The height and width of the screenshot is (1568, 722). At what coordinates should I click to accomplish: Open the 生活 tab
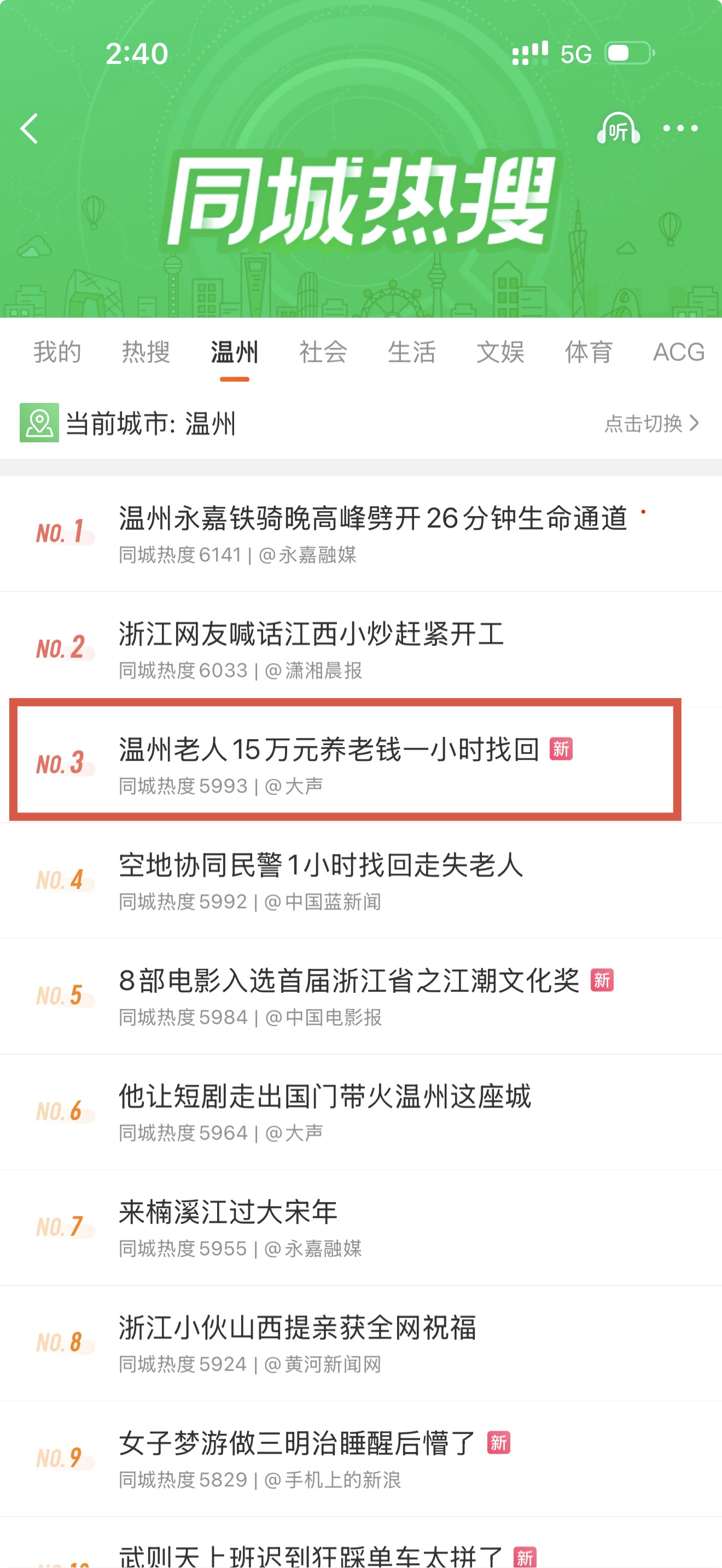pos(411,353)
